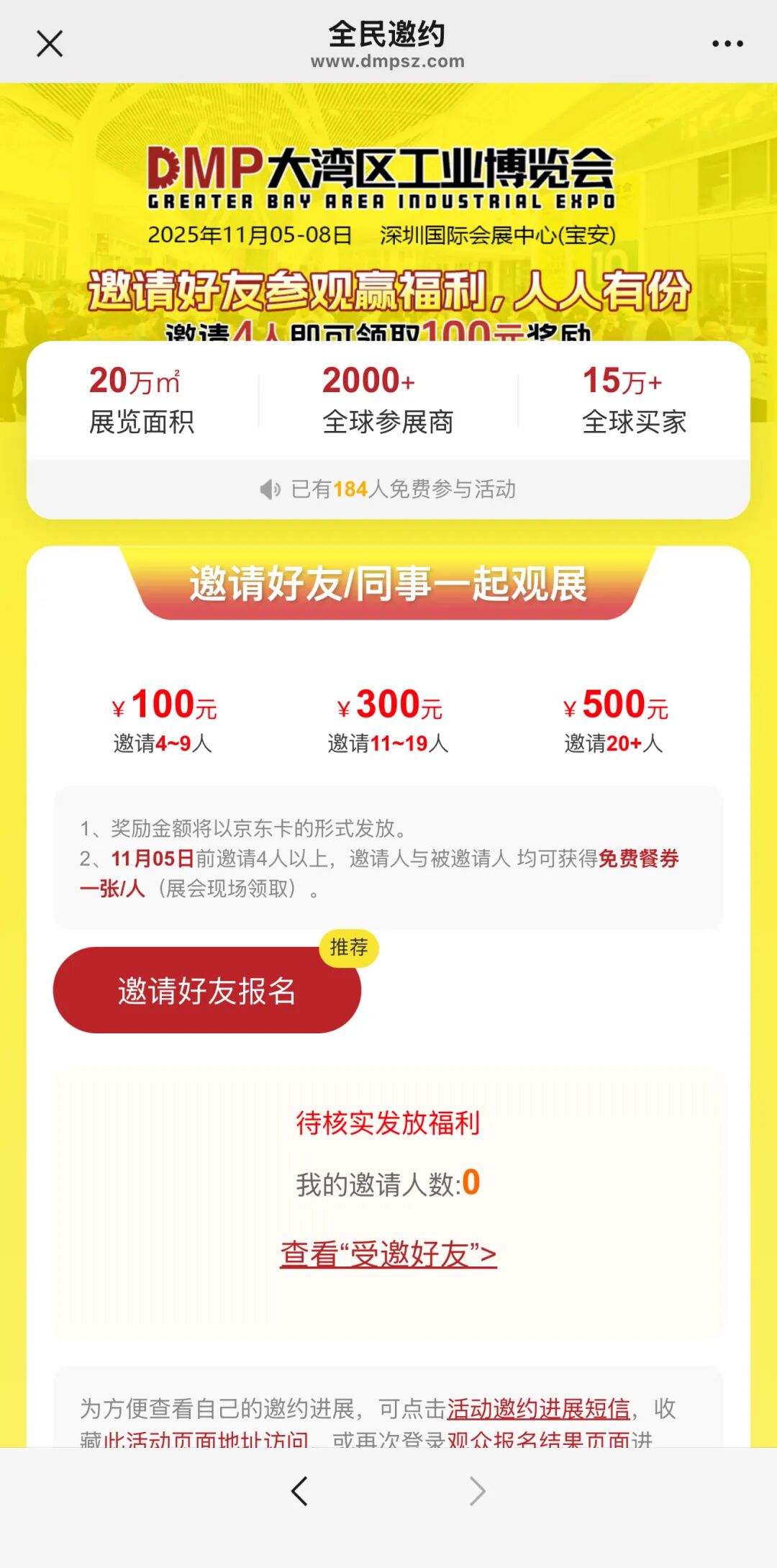This screenshot has height=1568, width=777.
Task: Click the 我的邀请人数 counter showing 0
Action: [388, 1181]
